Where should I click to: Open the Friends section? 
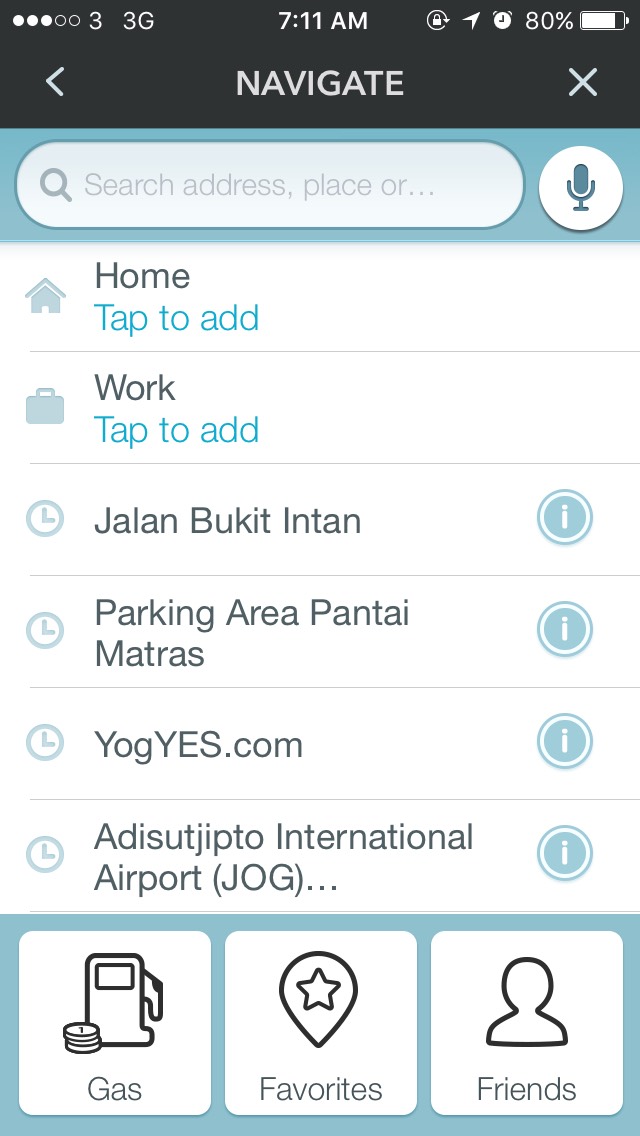click(x=526, y=1022)
